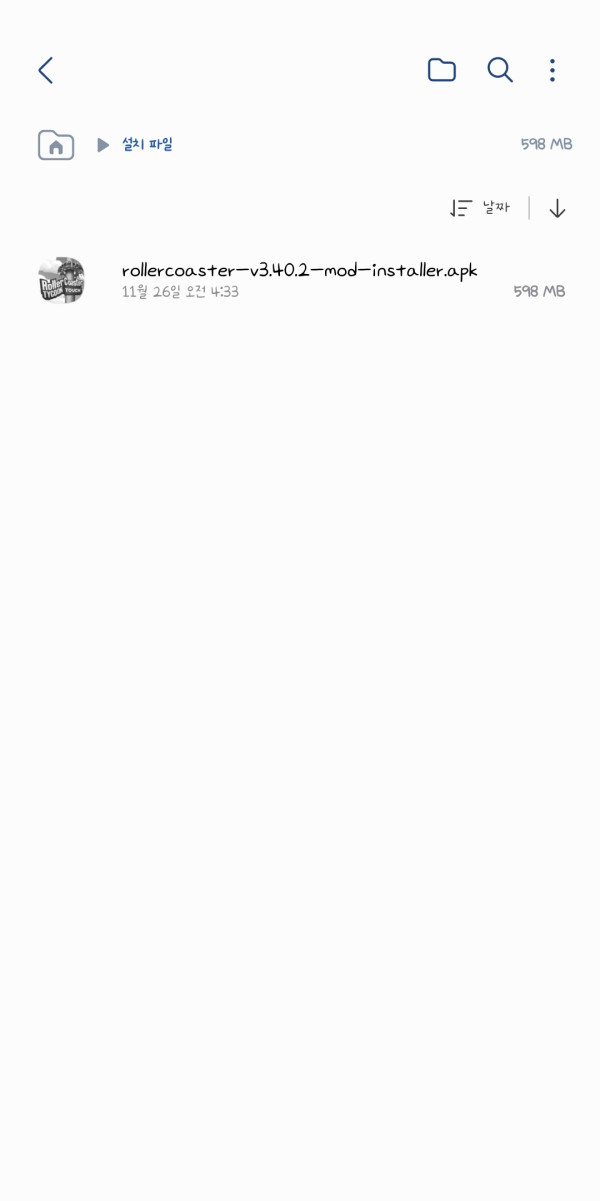
Task: Go back using the back arrow
Action: [45, 70]
